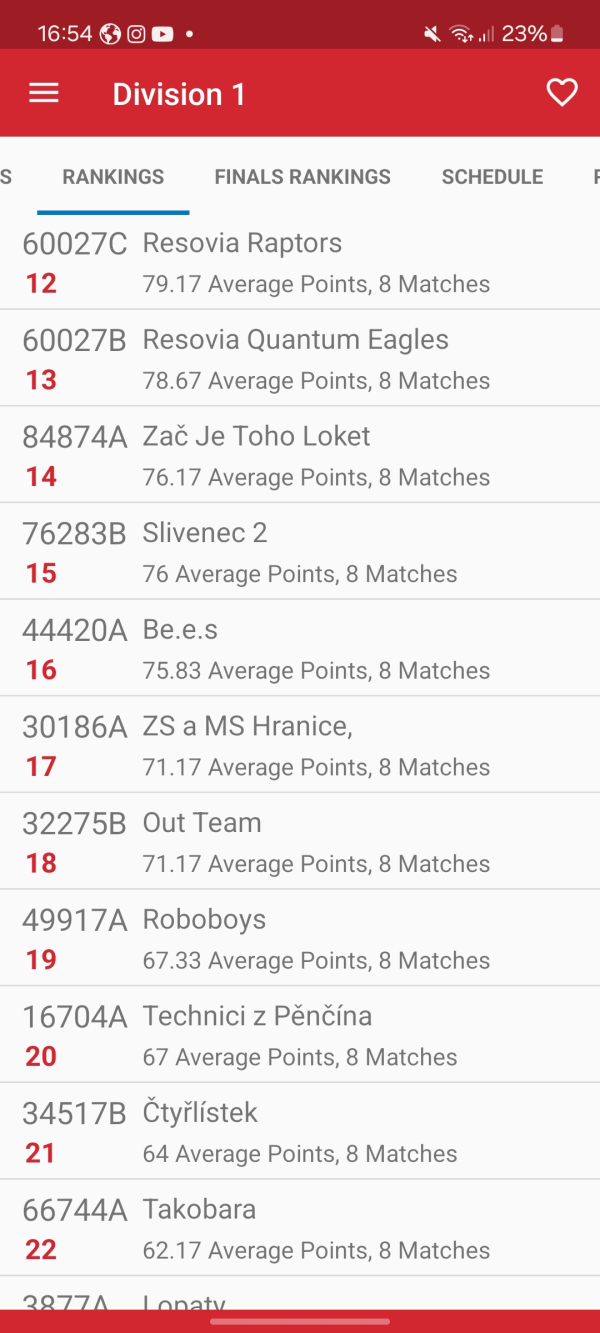This screenshot has width=600, height=1333.
Task: Switch to the Schedule tab
Action: tap(492, 177)
